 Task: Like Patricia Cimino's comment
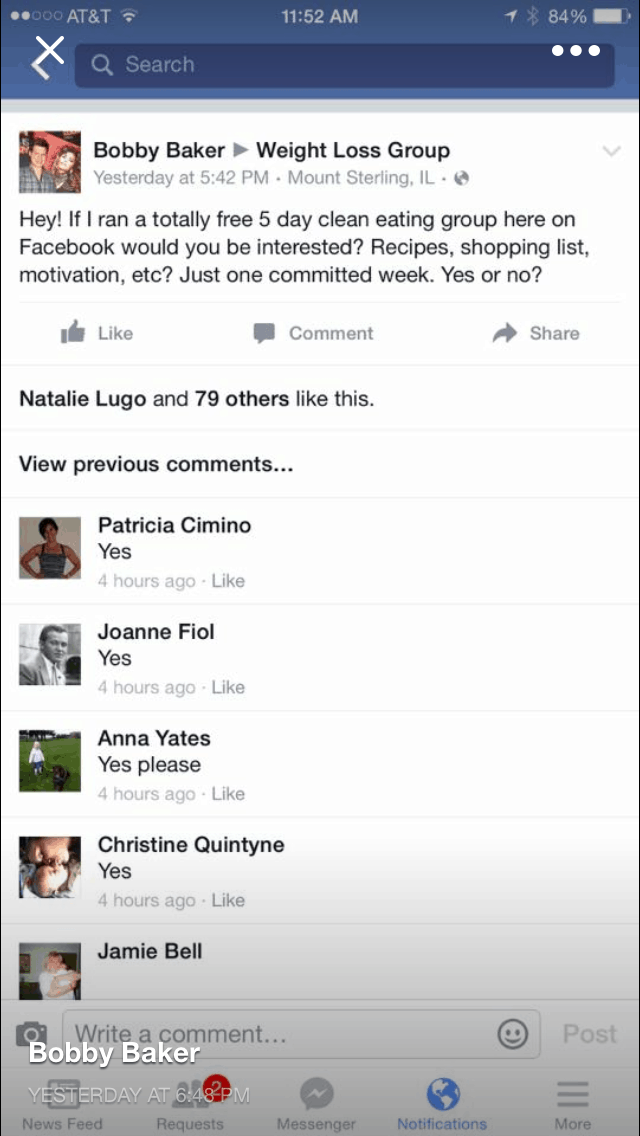click(228, 581)
